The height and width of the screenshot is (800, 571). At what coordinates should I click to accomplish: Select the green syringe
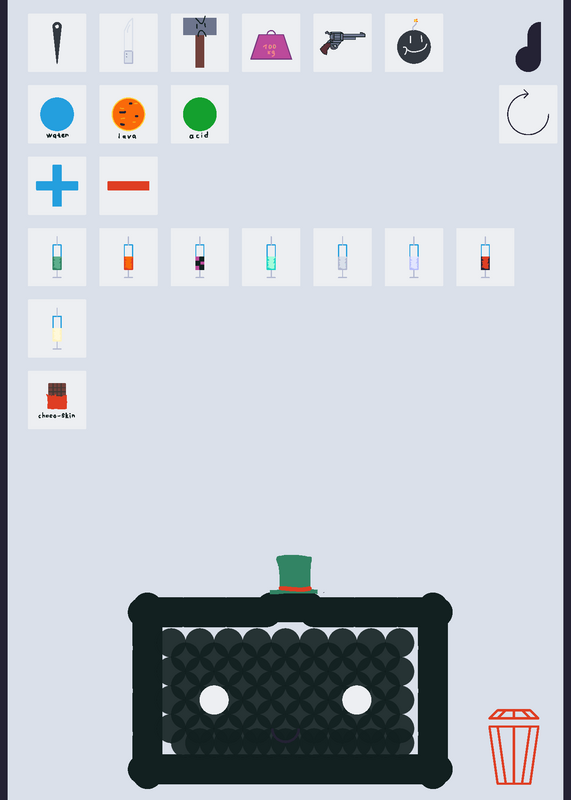[57, 257]
